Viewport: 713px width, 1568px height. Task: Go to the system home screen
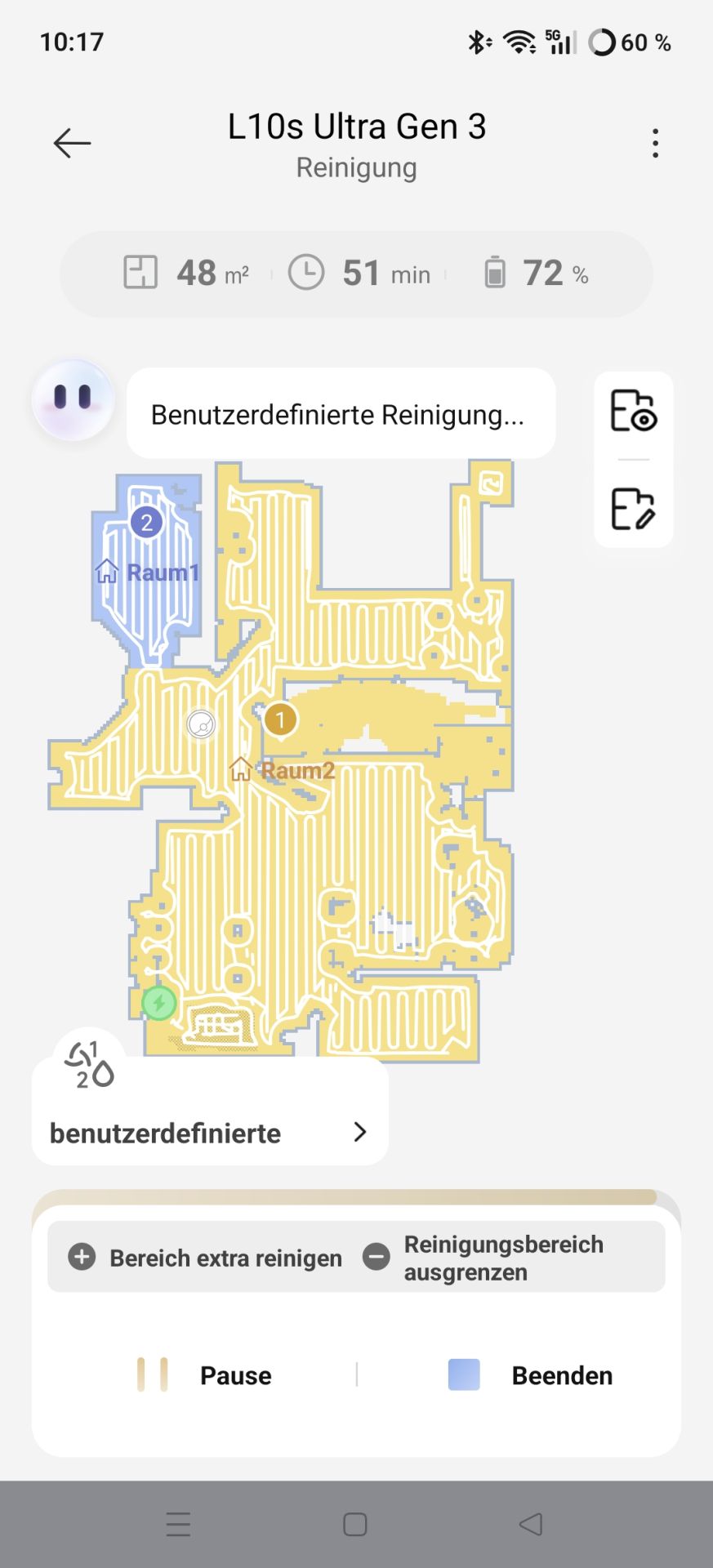click(x=355, y=1524)
